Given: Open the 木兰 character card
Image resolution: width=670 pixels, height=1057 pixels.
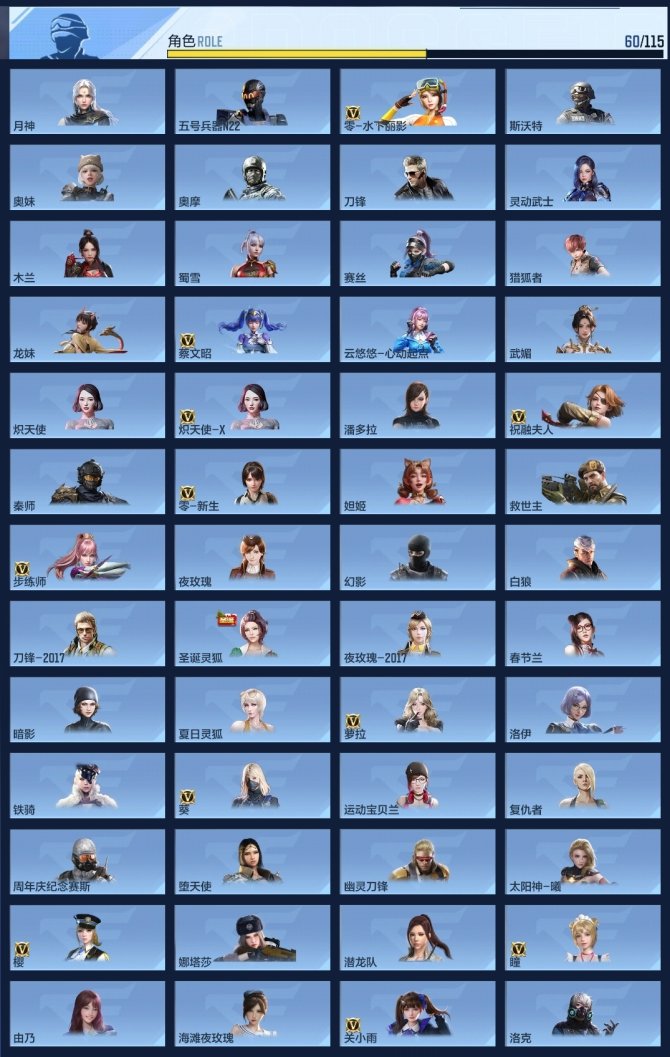Looking at the screenshot, I should [x=87, y=253].
